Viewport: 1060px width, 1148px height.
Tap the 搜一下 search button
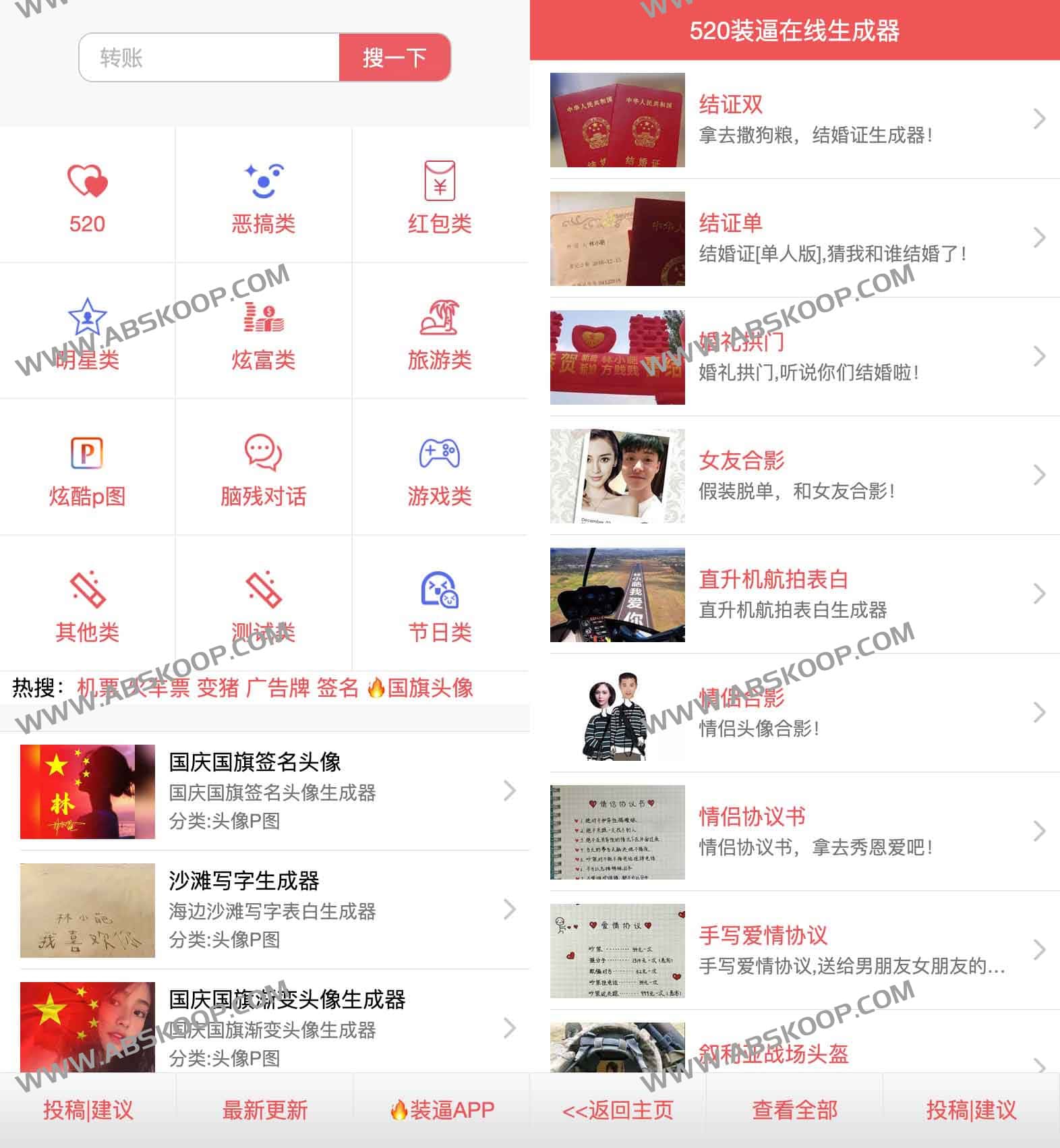pyautogui.click(x=394, y=58)
